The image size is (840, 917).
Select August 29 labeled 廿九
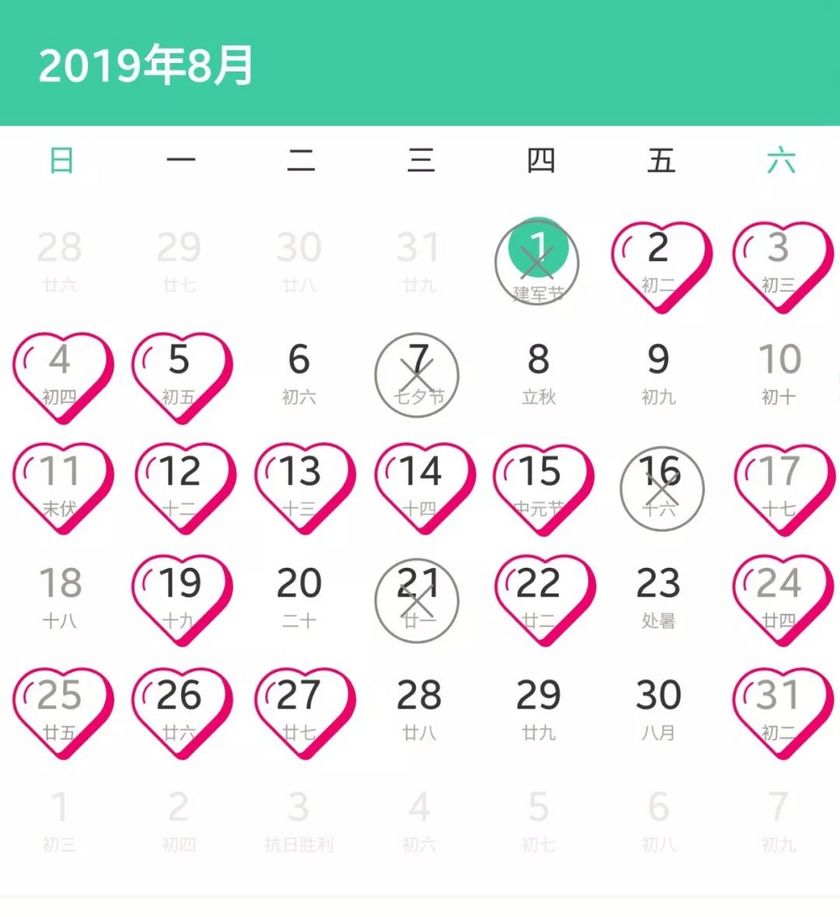[x=539, y=708]
